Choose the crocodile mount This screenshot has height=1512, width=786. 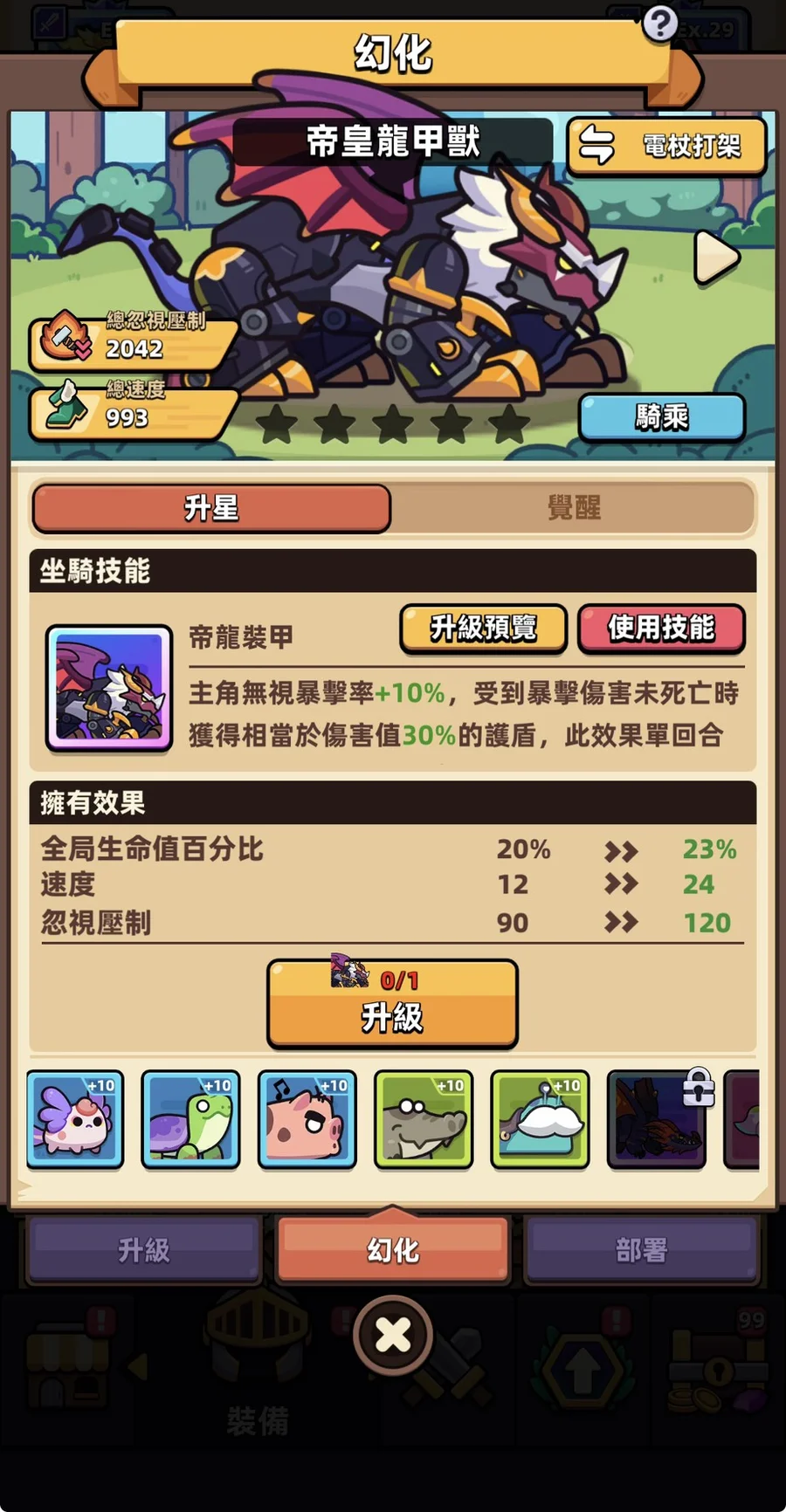coord(424,1119)
